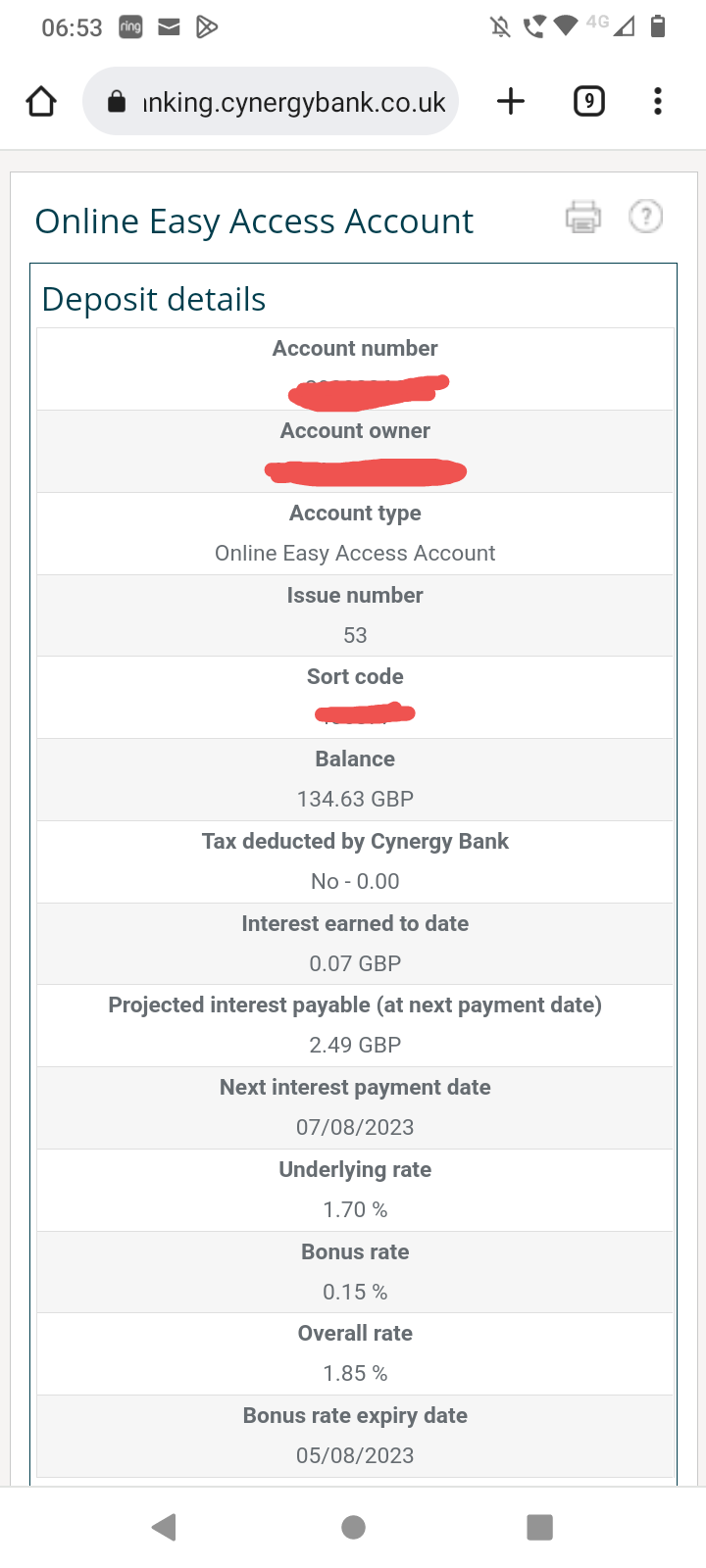This screenshot has height=1568, width=706.
Task: Open the browser overflow menu
Action: click(x=657, y=101)
